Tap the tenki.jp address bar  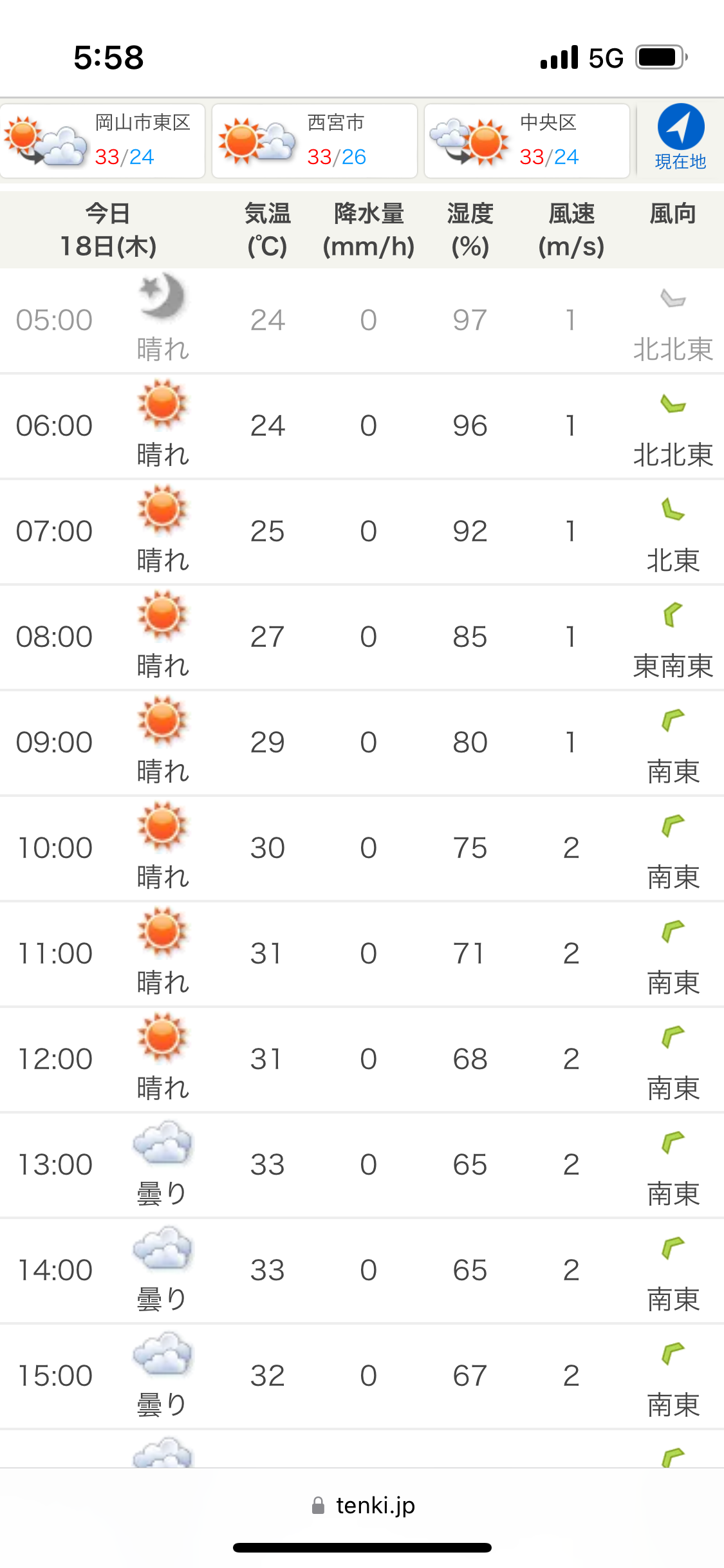point(362,1505)
